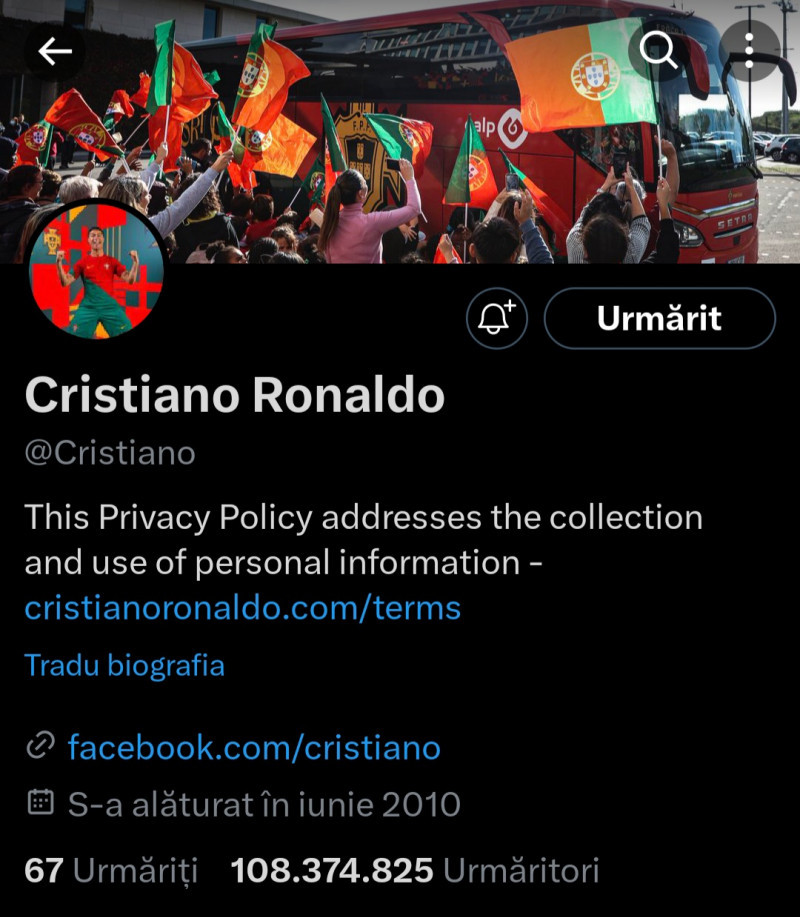800x917 pixels.
Task: Tap the Urmărit following button
Action: [659, 319]
